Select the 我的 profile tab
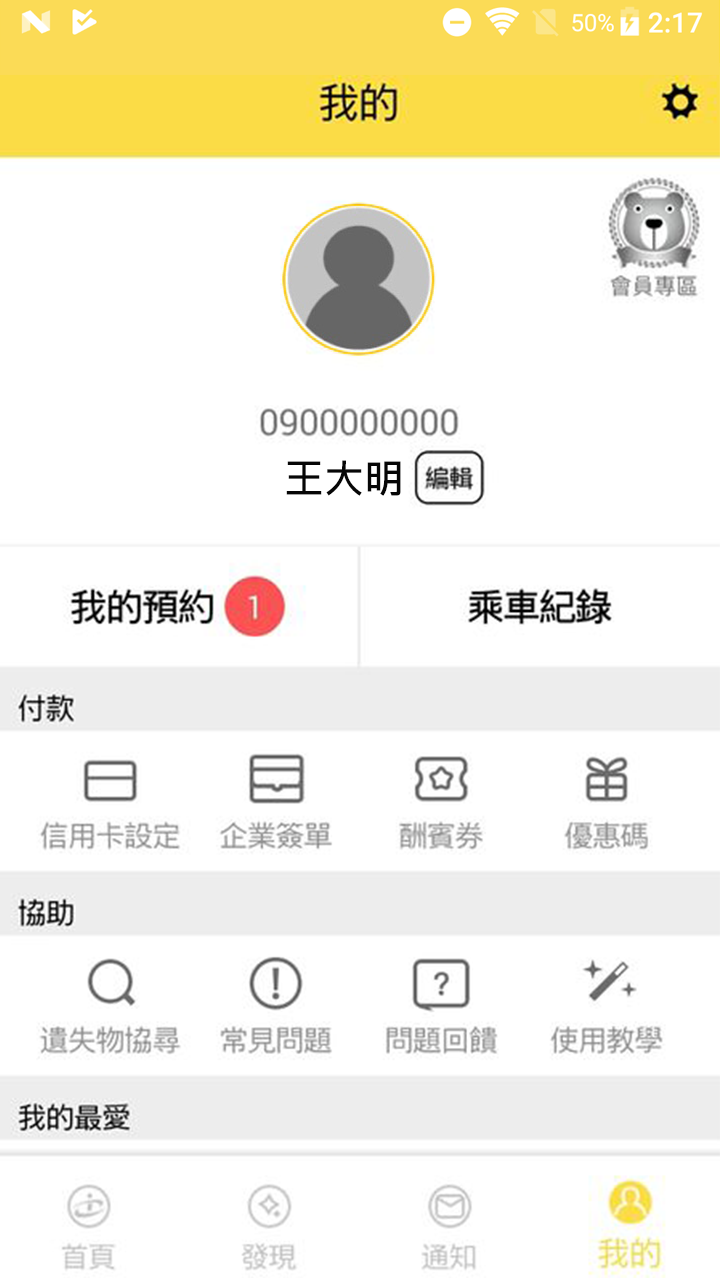 (630, 1225)
